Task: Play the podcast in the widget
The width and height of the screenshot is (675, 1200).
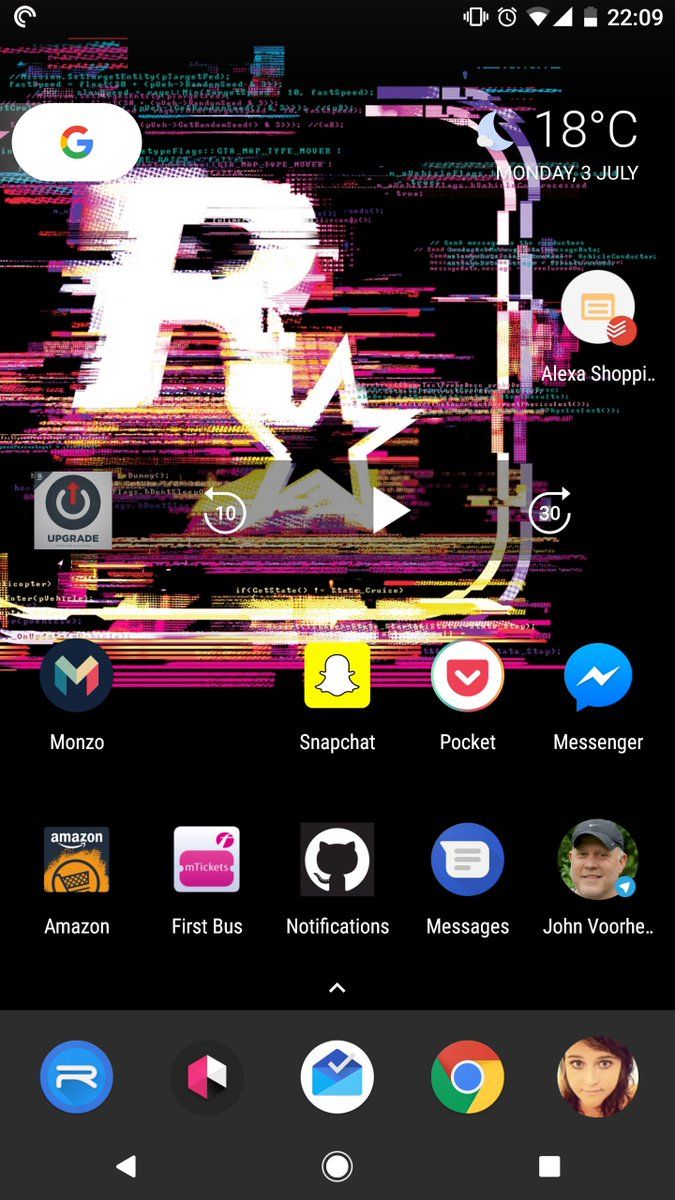Action: [389, 511]
